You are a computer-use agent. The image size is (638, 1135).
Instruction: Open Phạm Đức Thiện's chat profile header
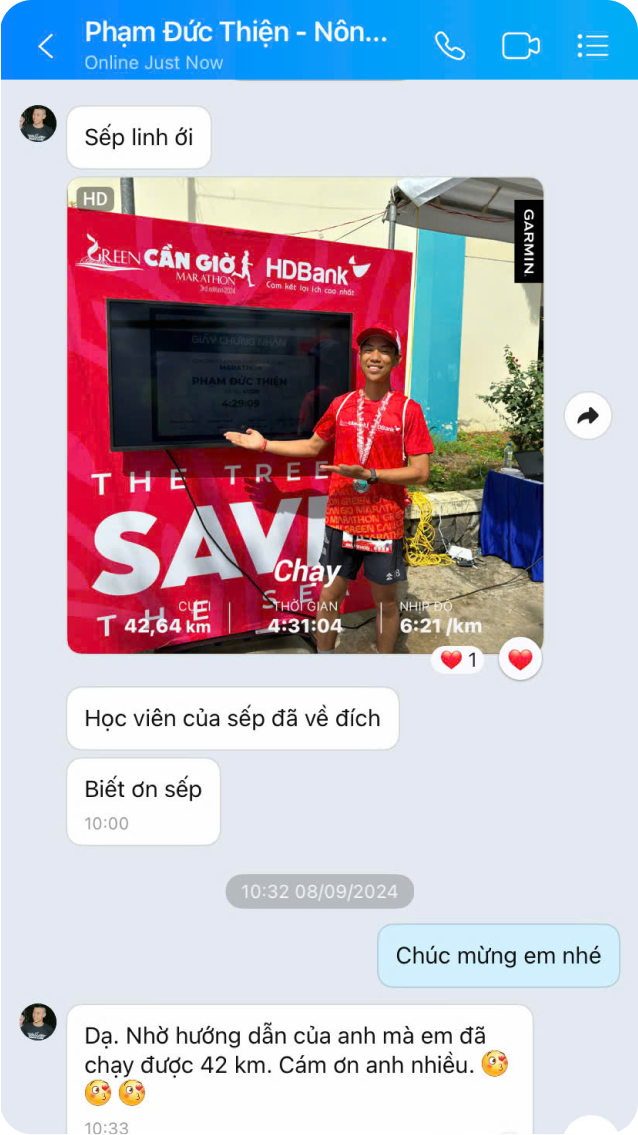235,44
